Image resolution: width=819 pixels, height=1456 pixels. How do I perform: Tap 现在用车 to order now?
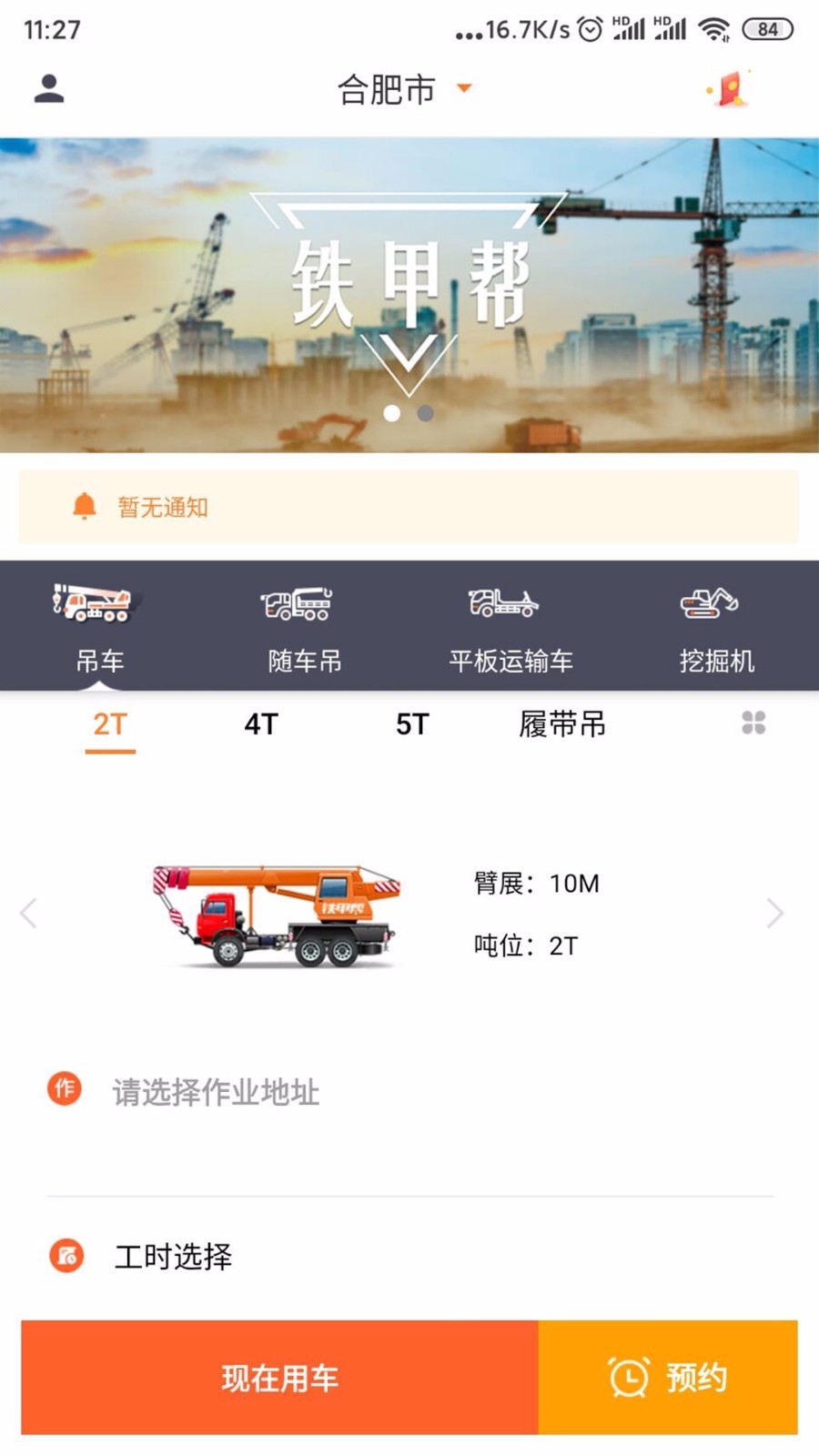coord(279,1378)
